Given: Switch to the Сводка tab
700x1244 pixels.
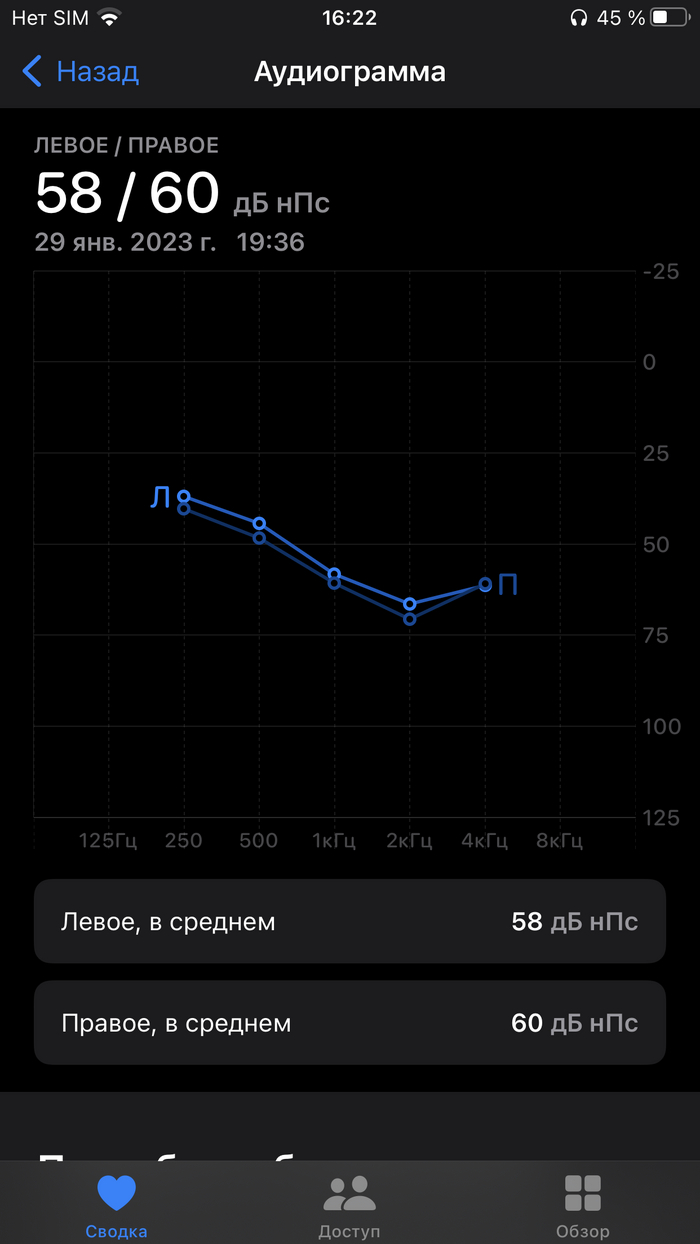Looking at the screenshot, I should coord(116,1204).
